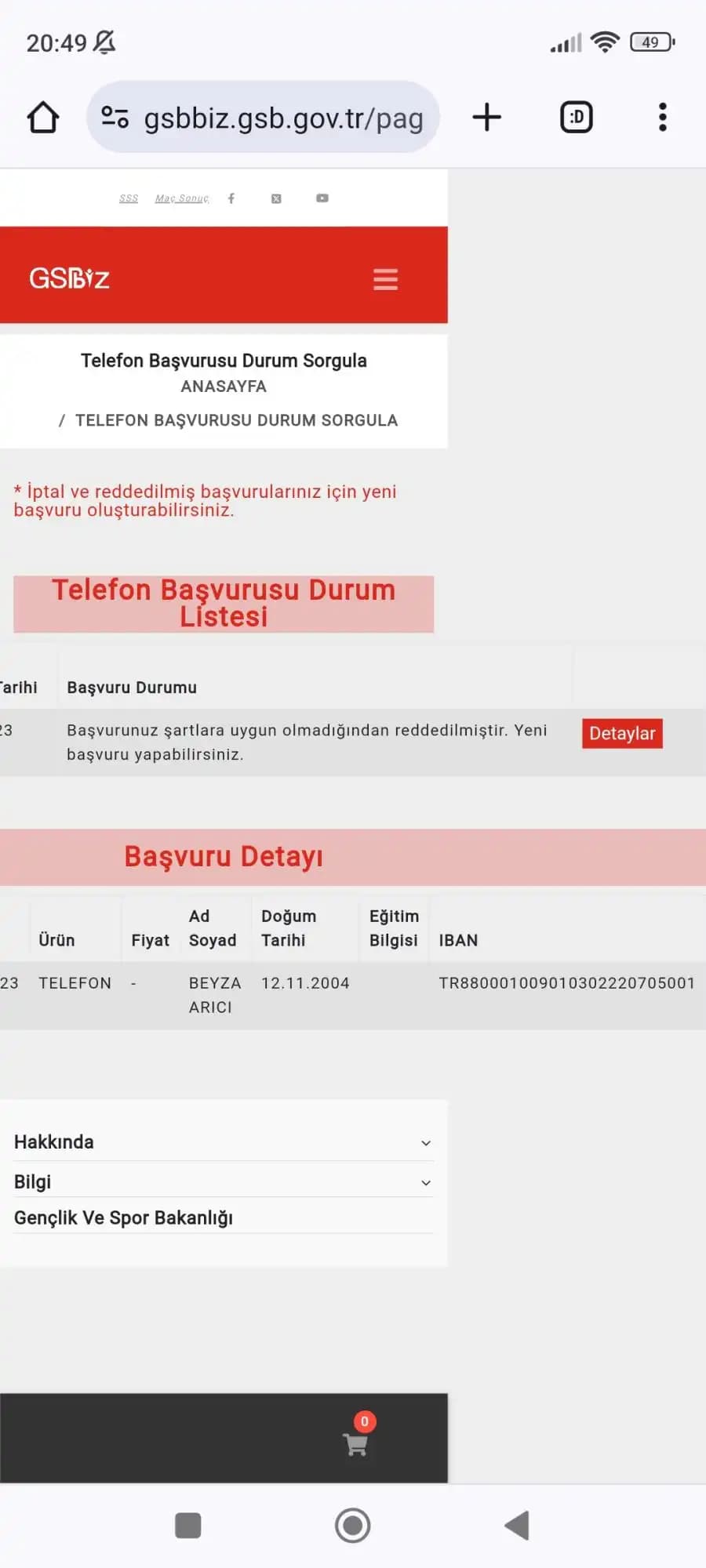Expand the Hakkında section
The height and width of the screenshot is (1568, 706).
[x=224, y=1142]
